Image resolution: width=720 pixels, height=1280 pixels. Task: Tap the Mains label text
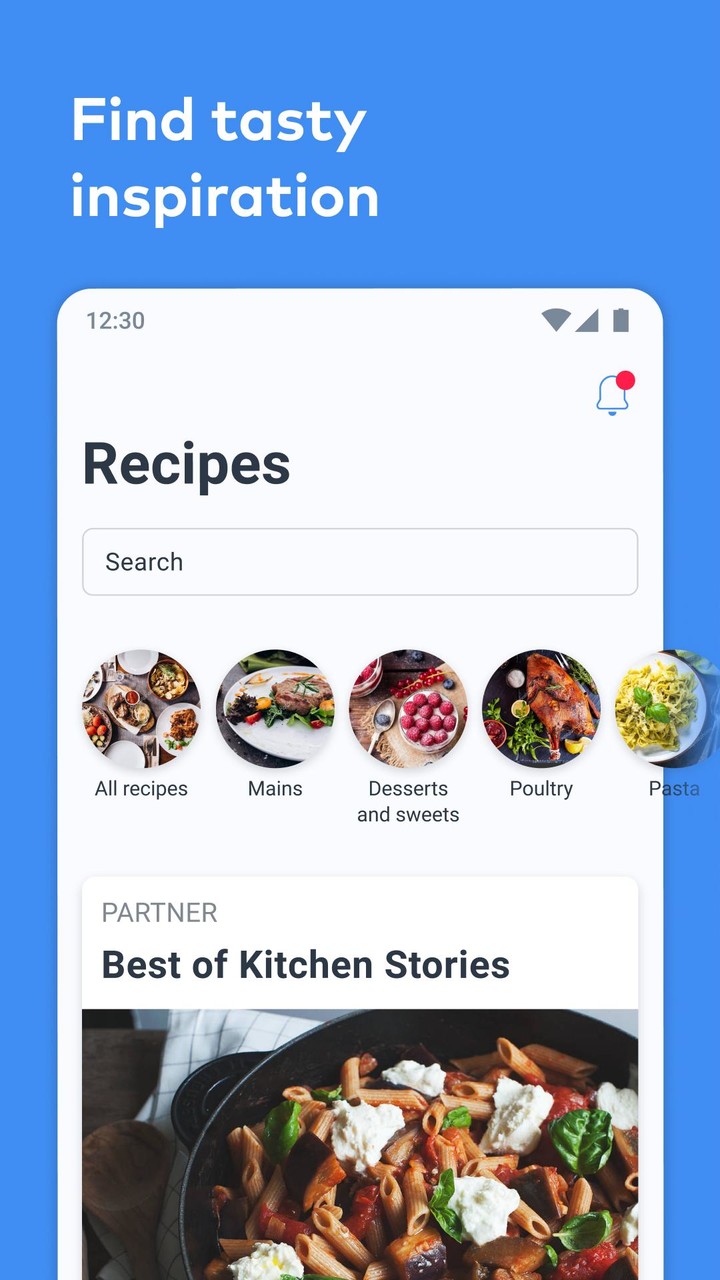[x=275, y=788]
